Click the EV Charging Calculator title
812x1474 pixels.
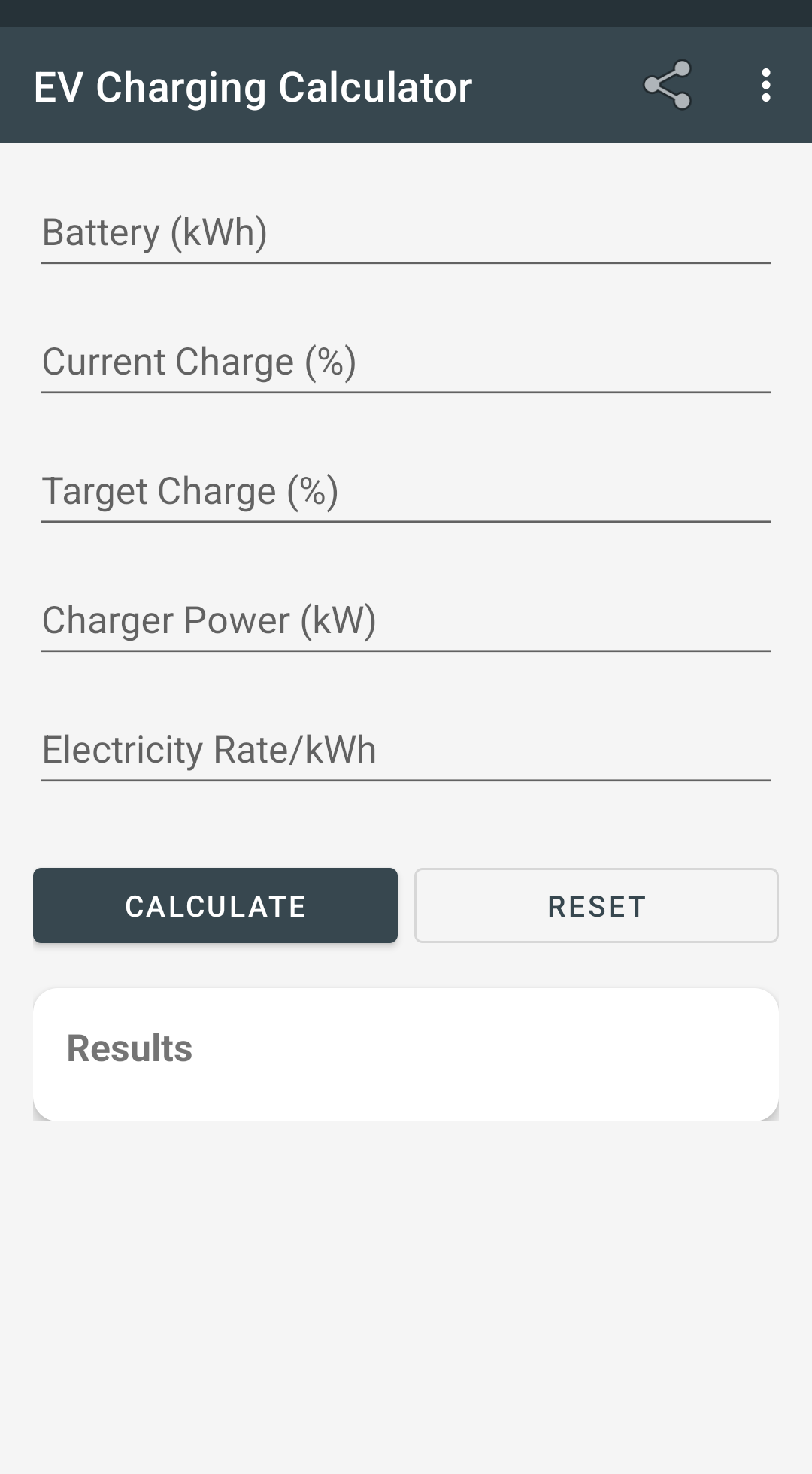pos(253,85)
